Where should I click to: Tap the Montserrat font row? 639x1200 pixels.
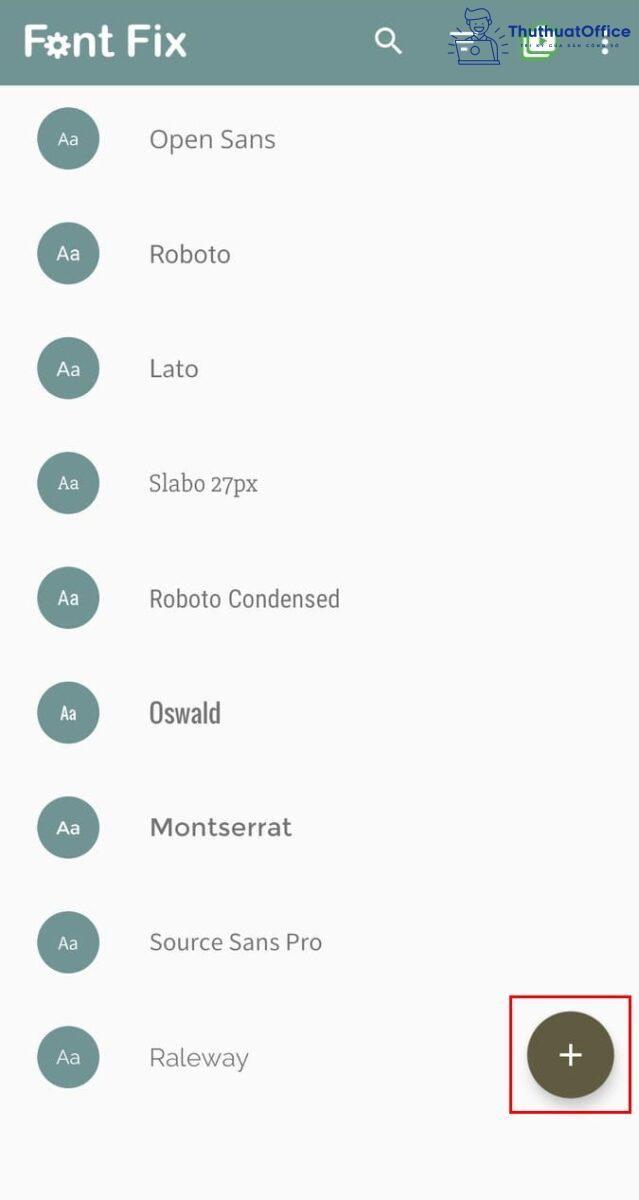pyautogui.click(x=221, y=828)
